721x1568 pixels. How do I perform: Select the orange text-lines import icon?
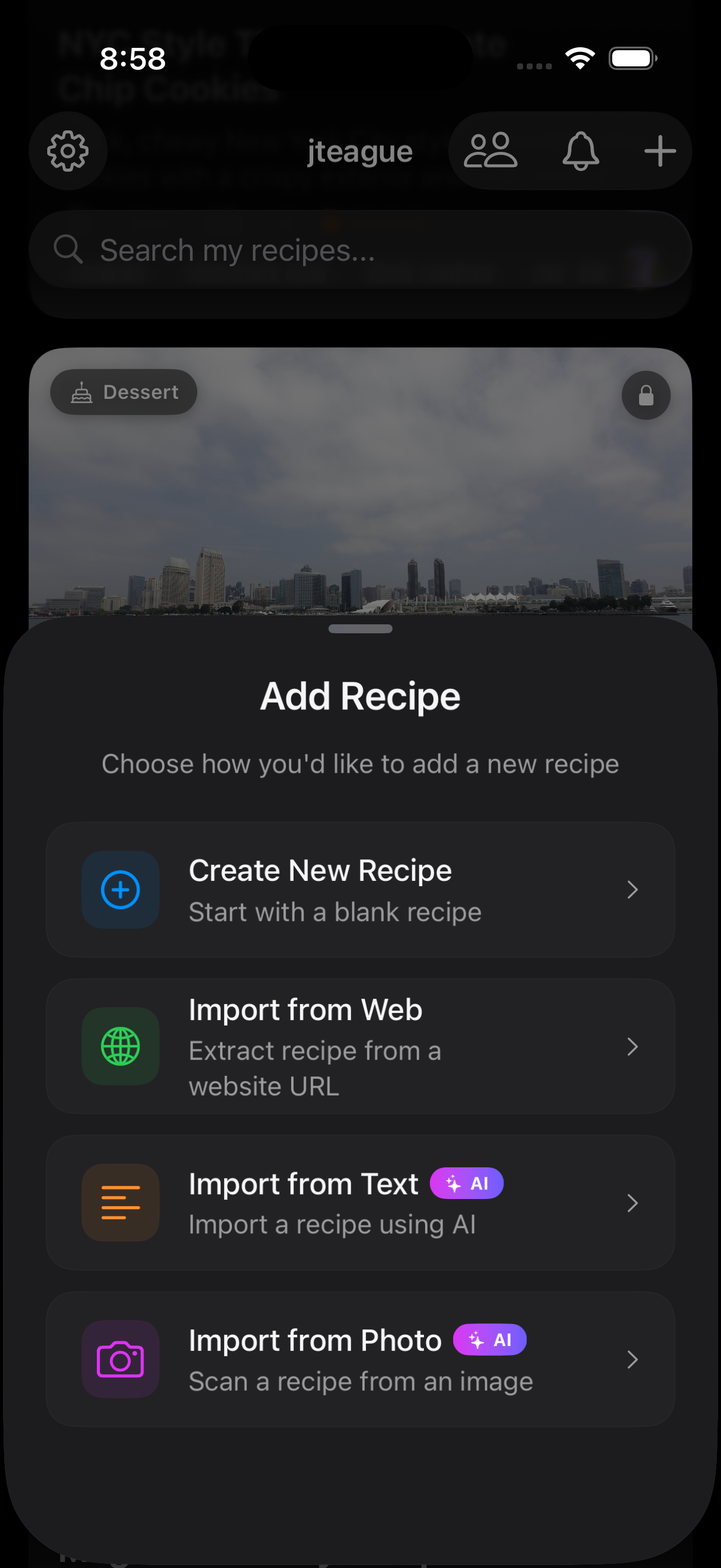pyautogui.click(x=121, y=1202)
